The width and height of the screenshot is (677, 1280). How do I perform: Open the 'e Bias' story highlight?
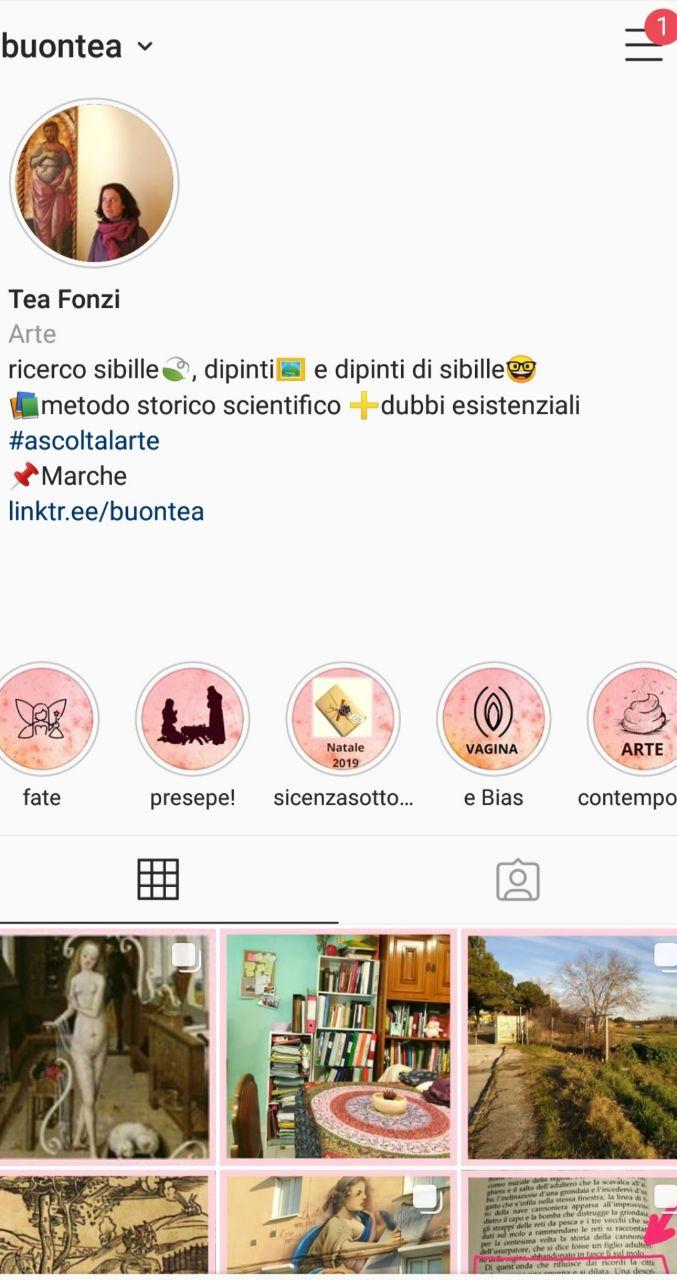point(493,719)
